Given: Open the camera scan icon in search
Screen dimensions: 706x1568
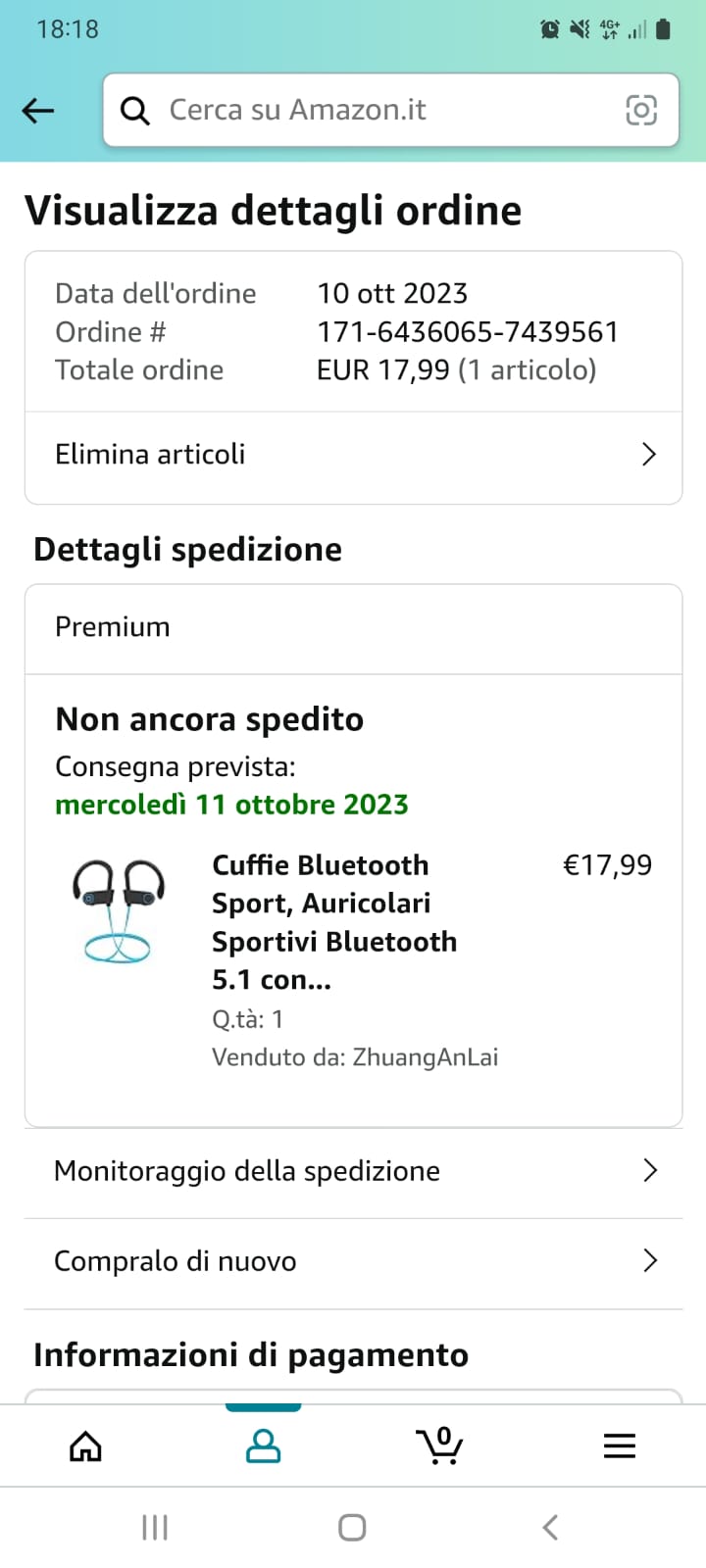Looking at the screenshot, I should (641, 110).
